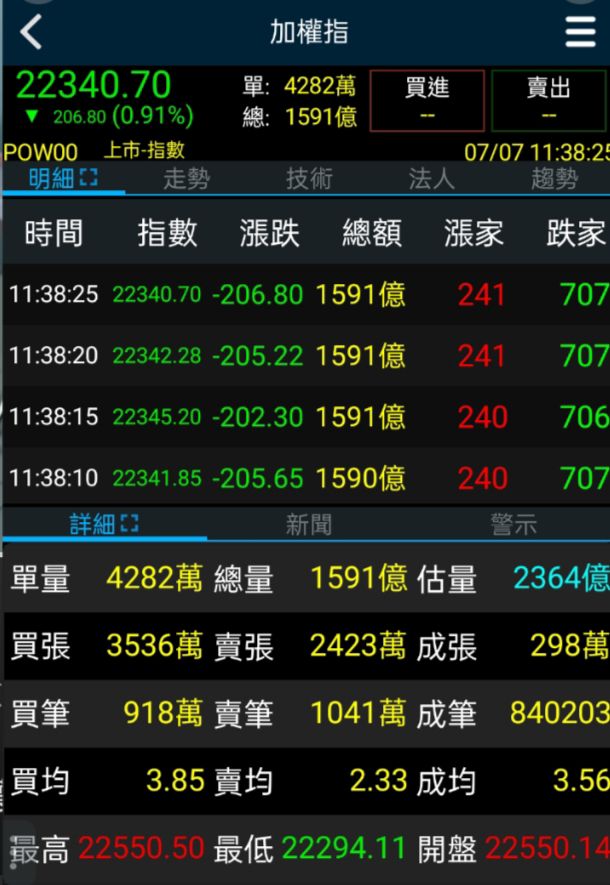Select the 趨勢 tab
Viewport: 610px width, 885px height.
point(554,179)
